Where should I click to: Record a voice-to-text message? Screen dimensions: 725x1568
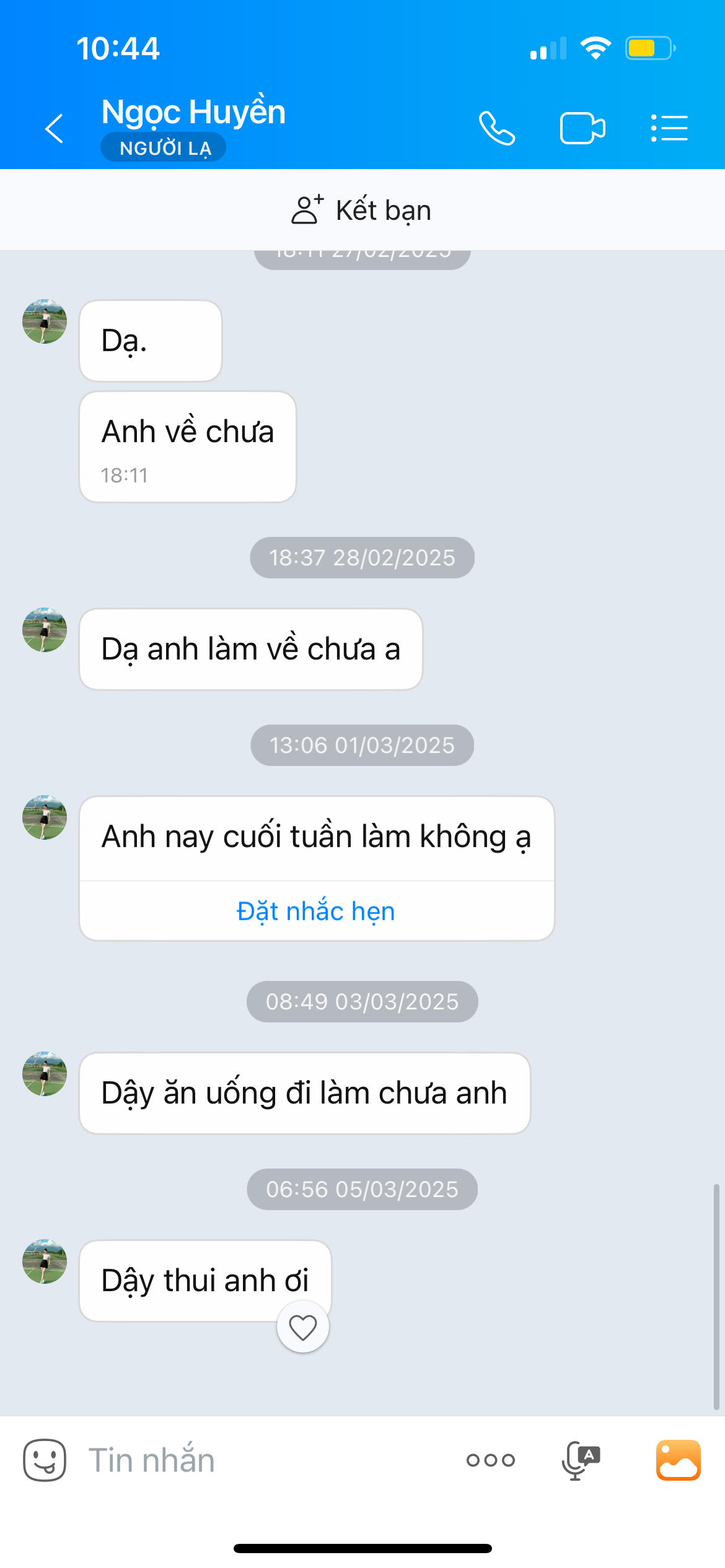580,1460
